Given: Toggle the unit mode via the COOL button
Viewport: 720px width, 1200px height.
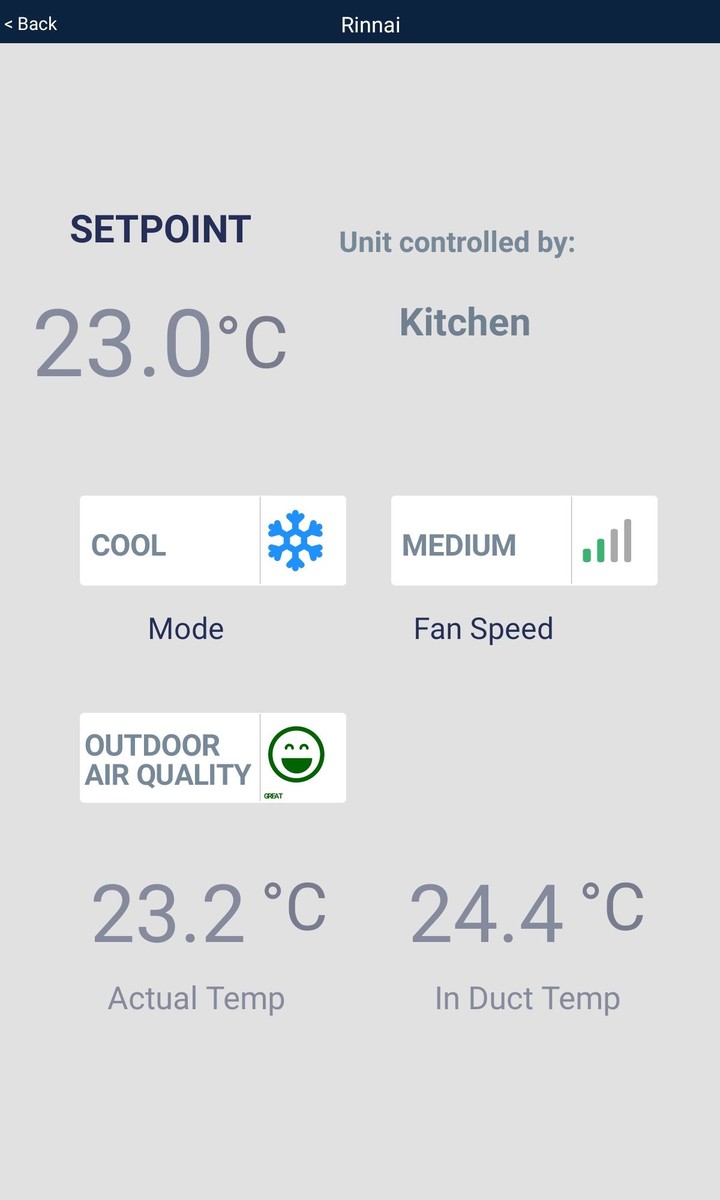Looking at the screenshot, I should coord(128,544).
